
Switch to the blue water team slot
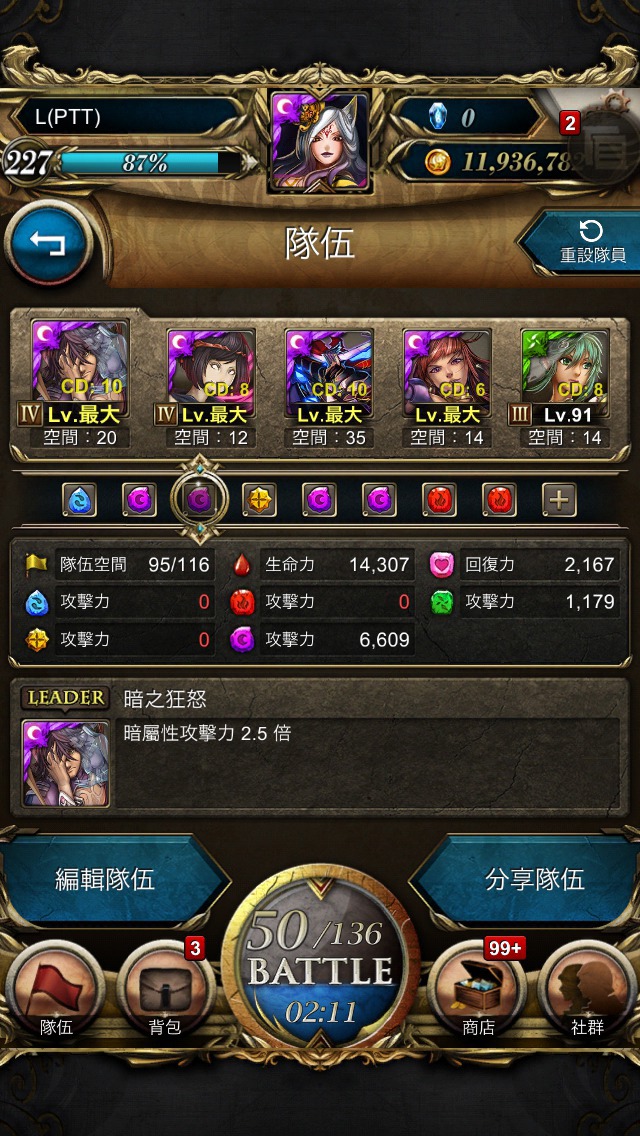[80, 499]
